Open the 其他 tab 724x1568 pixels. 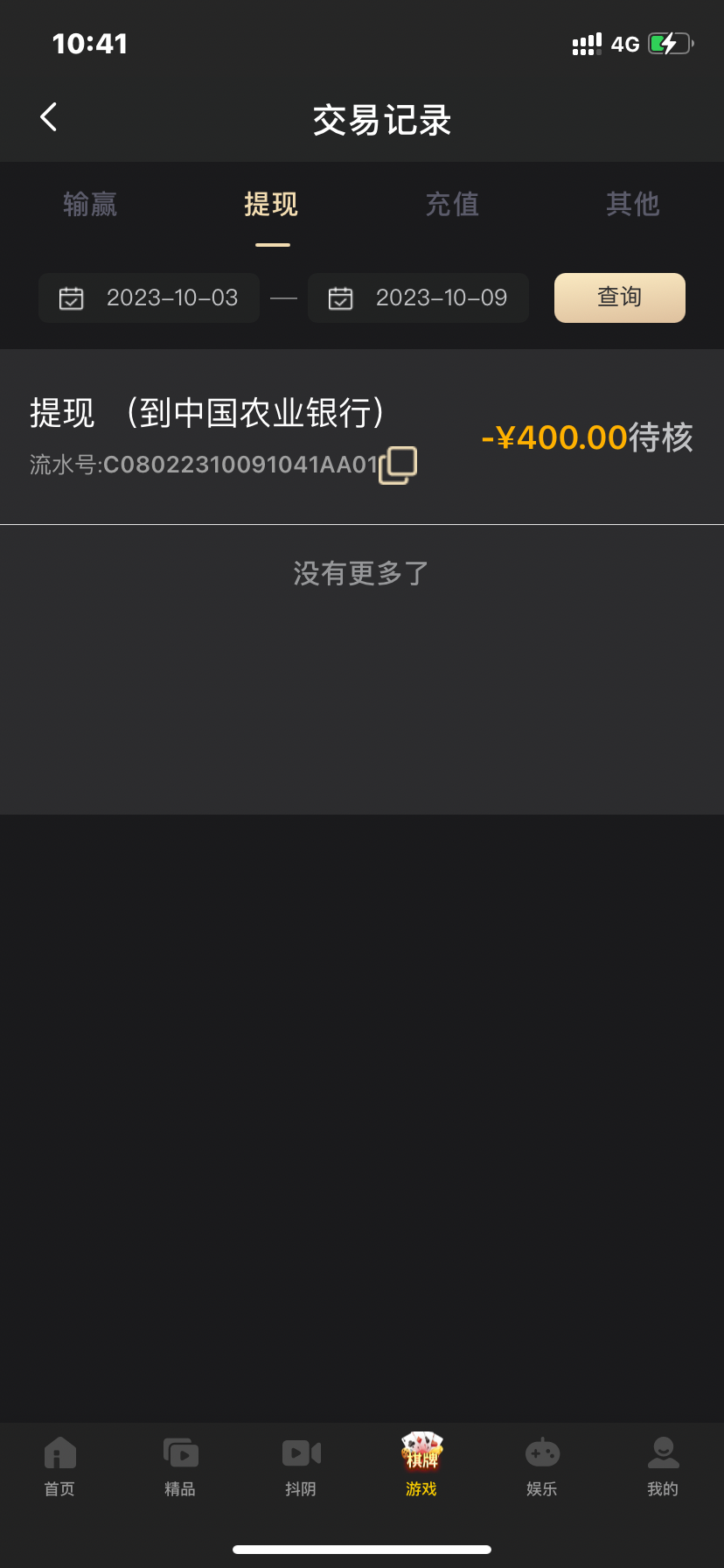pyautogui.click(x=632, y=205)
